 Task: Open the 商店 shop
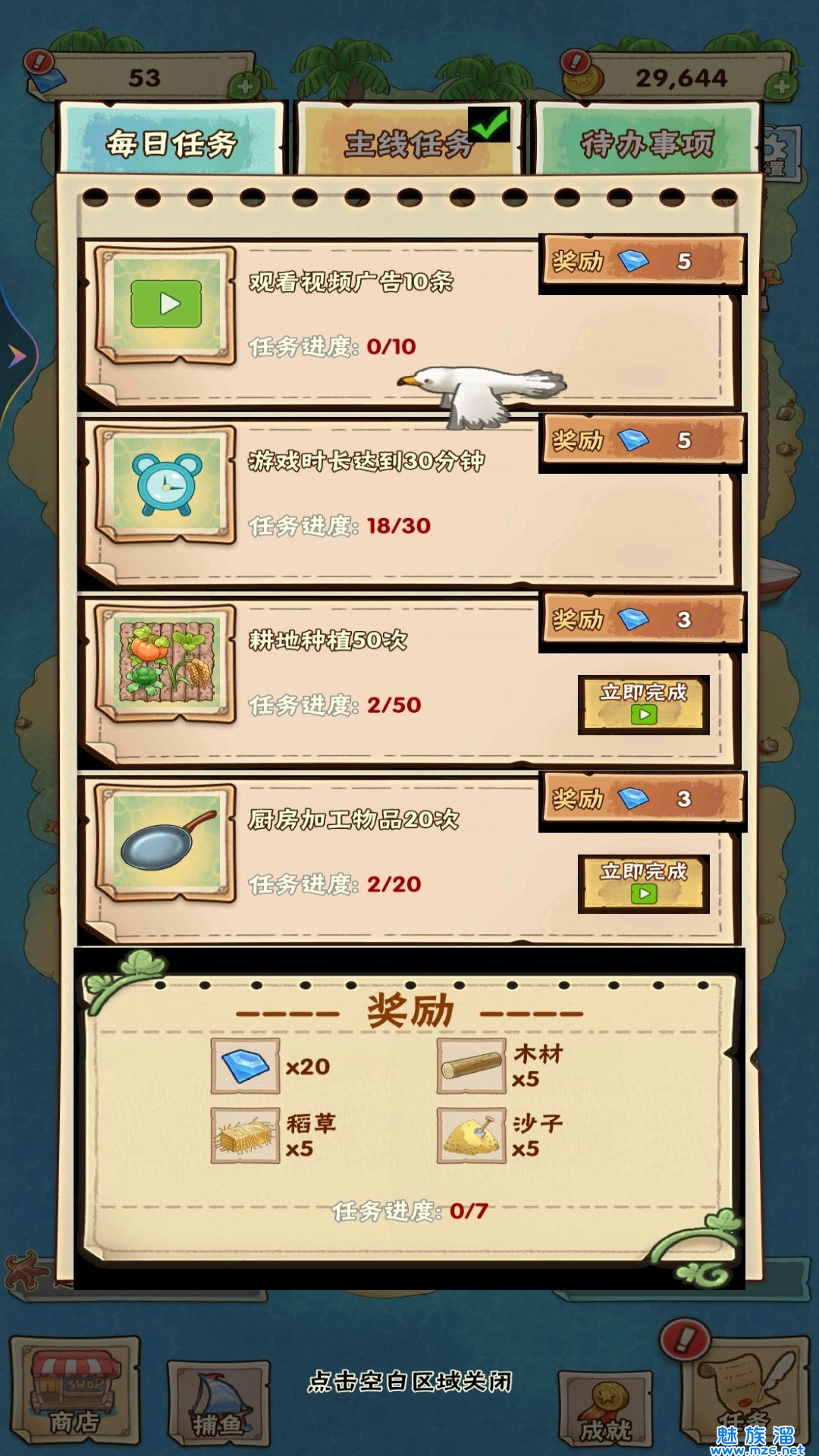click(x=74, y=1389)
